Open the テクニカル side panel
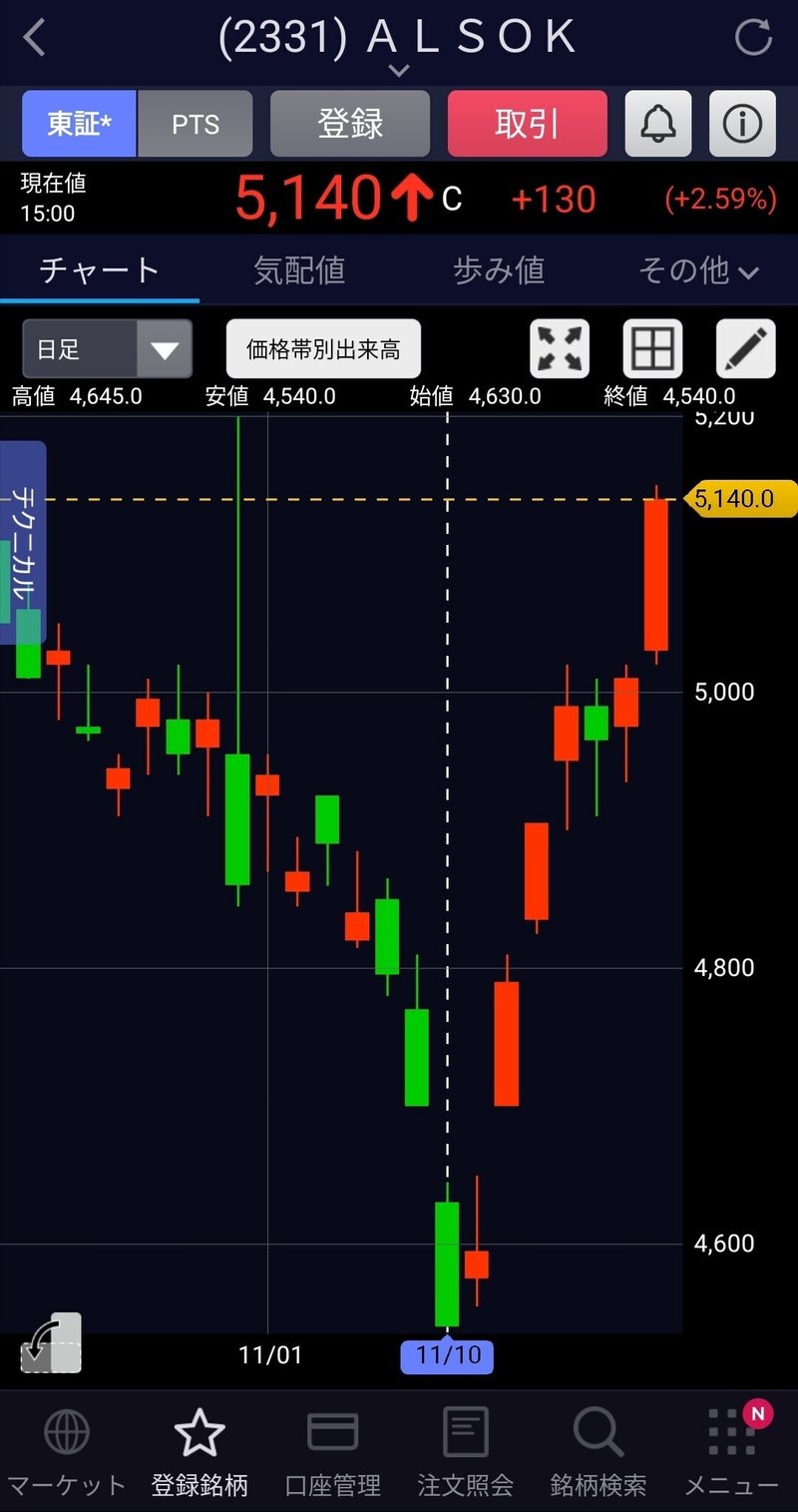 (x=23, y=542)
